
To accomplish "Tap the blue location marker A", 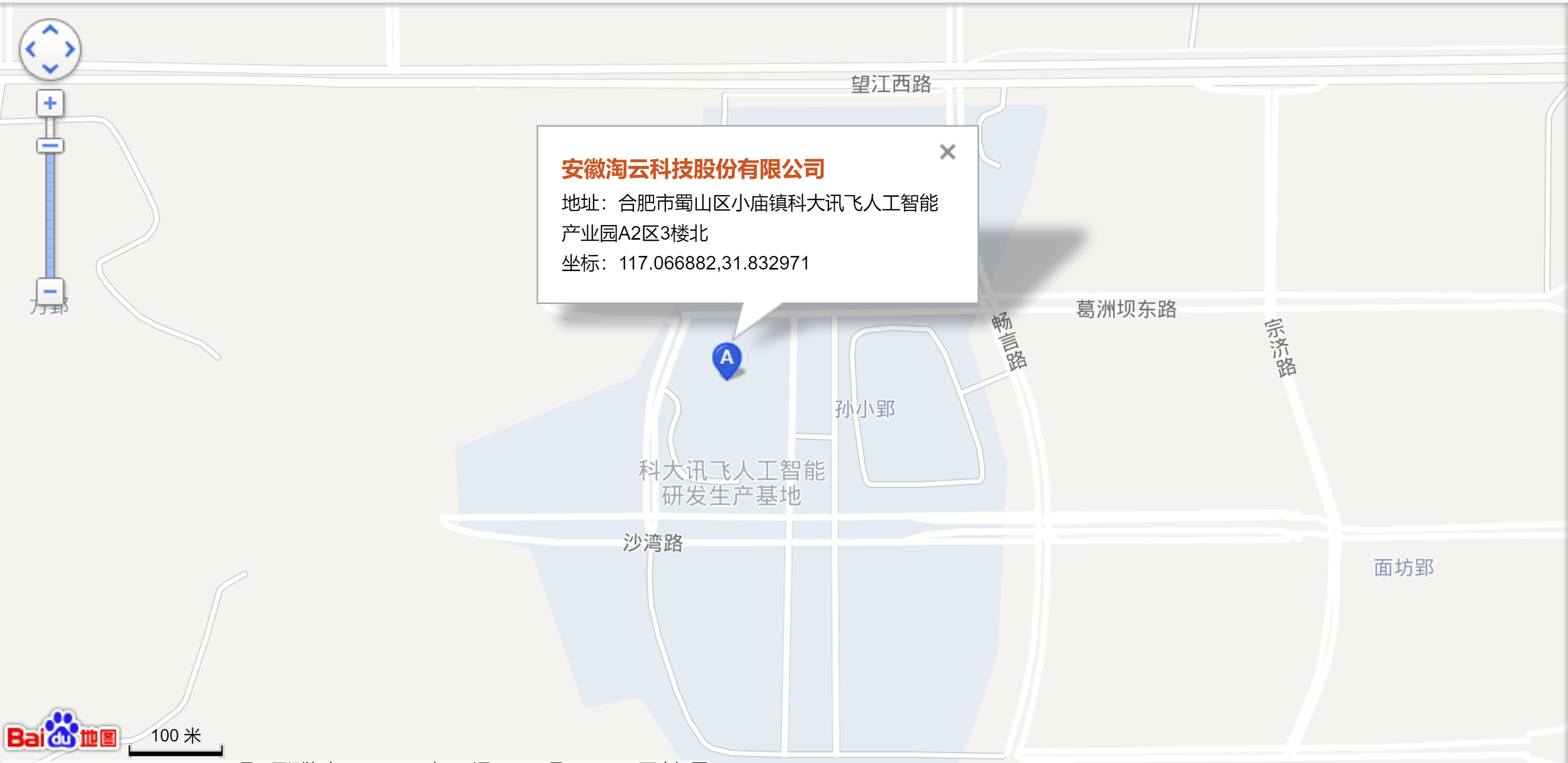I will coord(726,360).
